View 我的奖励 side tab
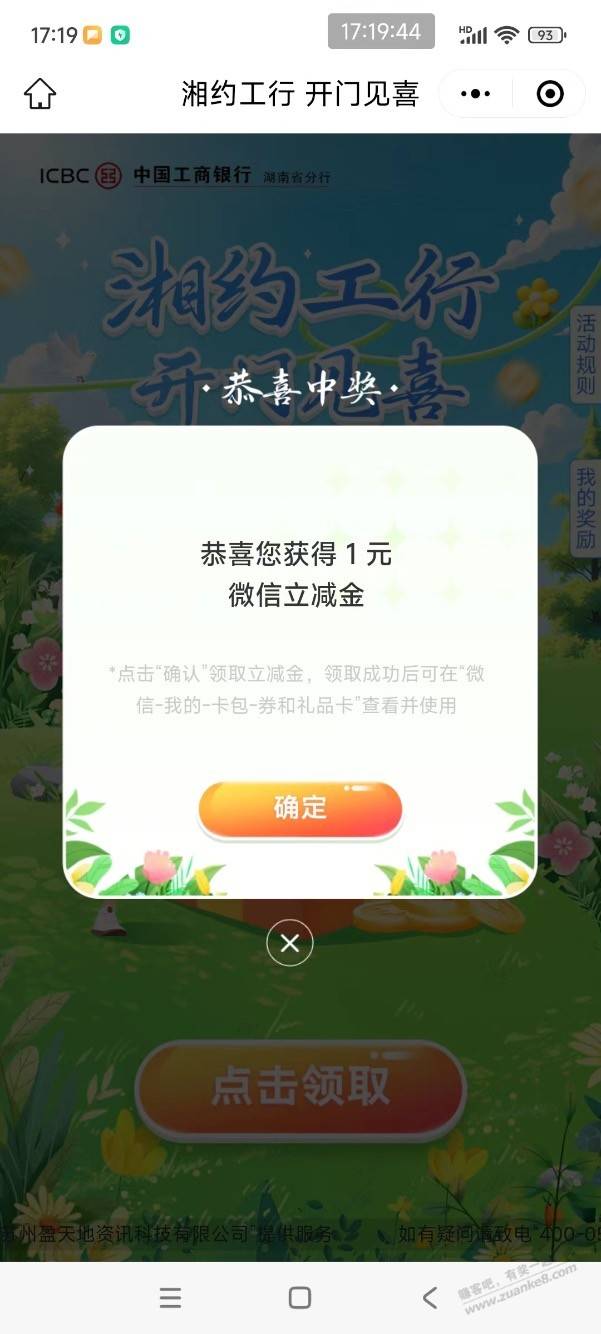Viewport: 601px width, 1334px height. coord(585,507)
